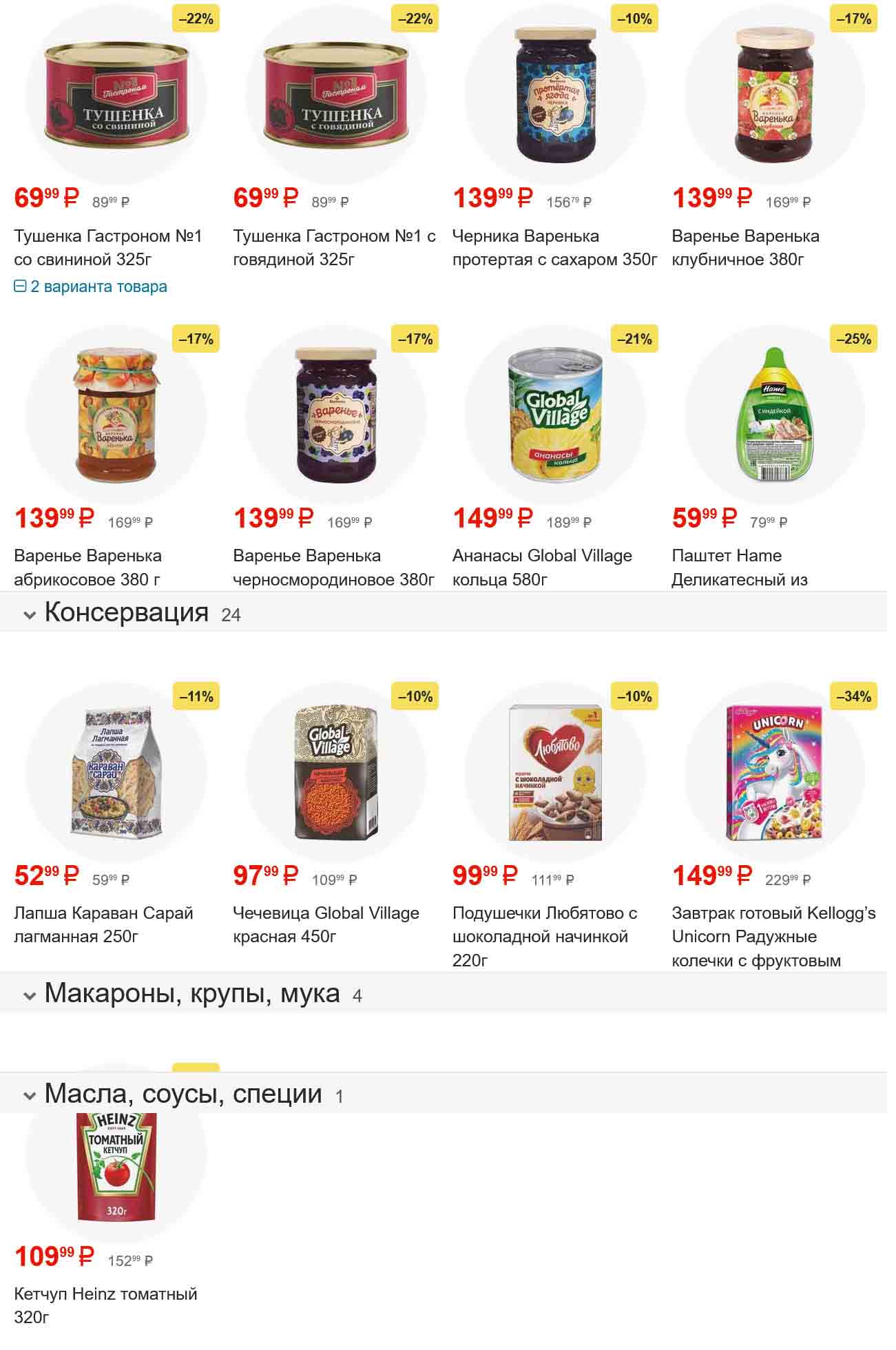Open Тушенка Гастроном №1 со свининой product

pyautogui.click(x=108, y=247)
